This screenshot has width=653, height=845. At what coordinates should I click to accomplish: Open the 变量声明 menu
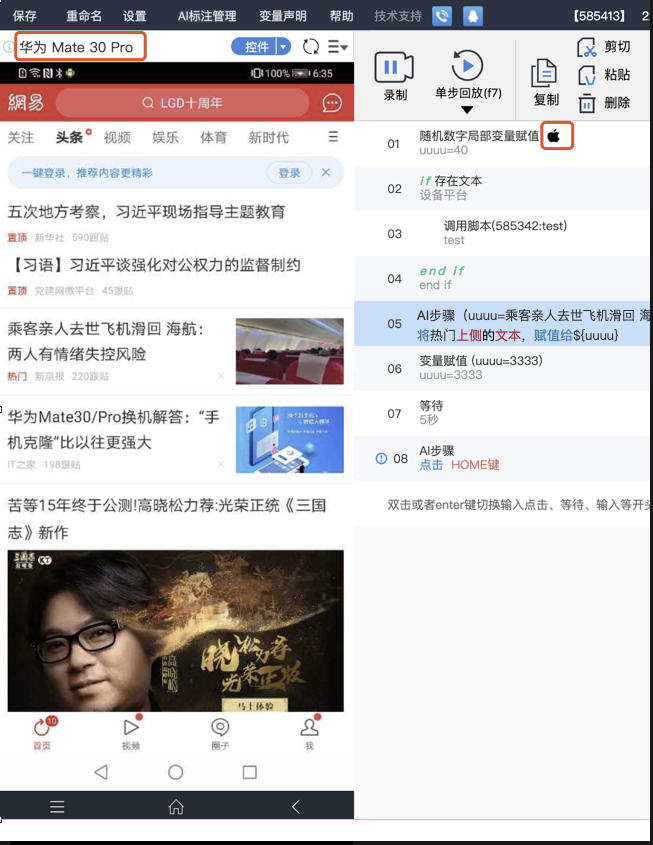click(282, 16)
